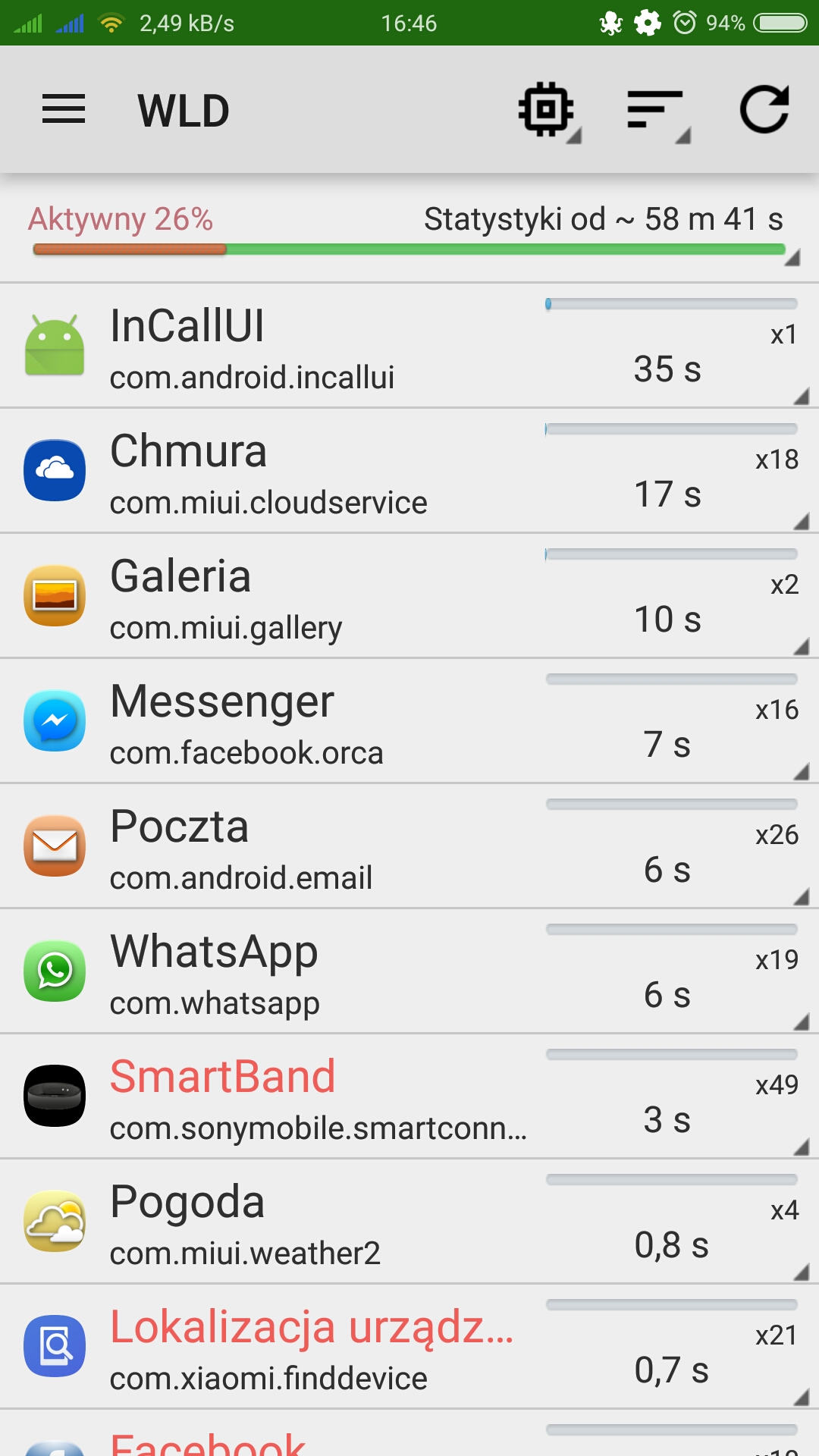This screenshot has width=819, height=1456.
Task: View SmartBand wakelock details
Action: pos(409,1097)
